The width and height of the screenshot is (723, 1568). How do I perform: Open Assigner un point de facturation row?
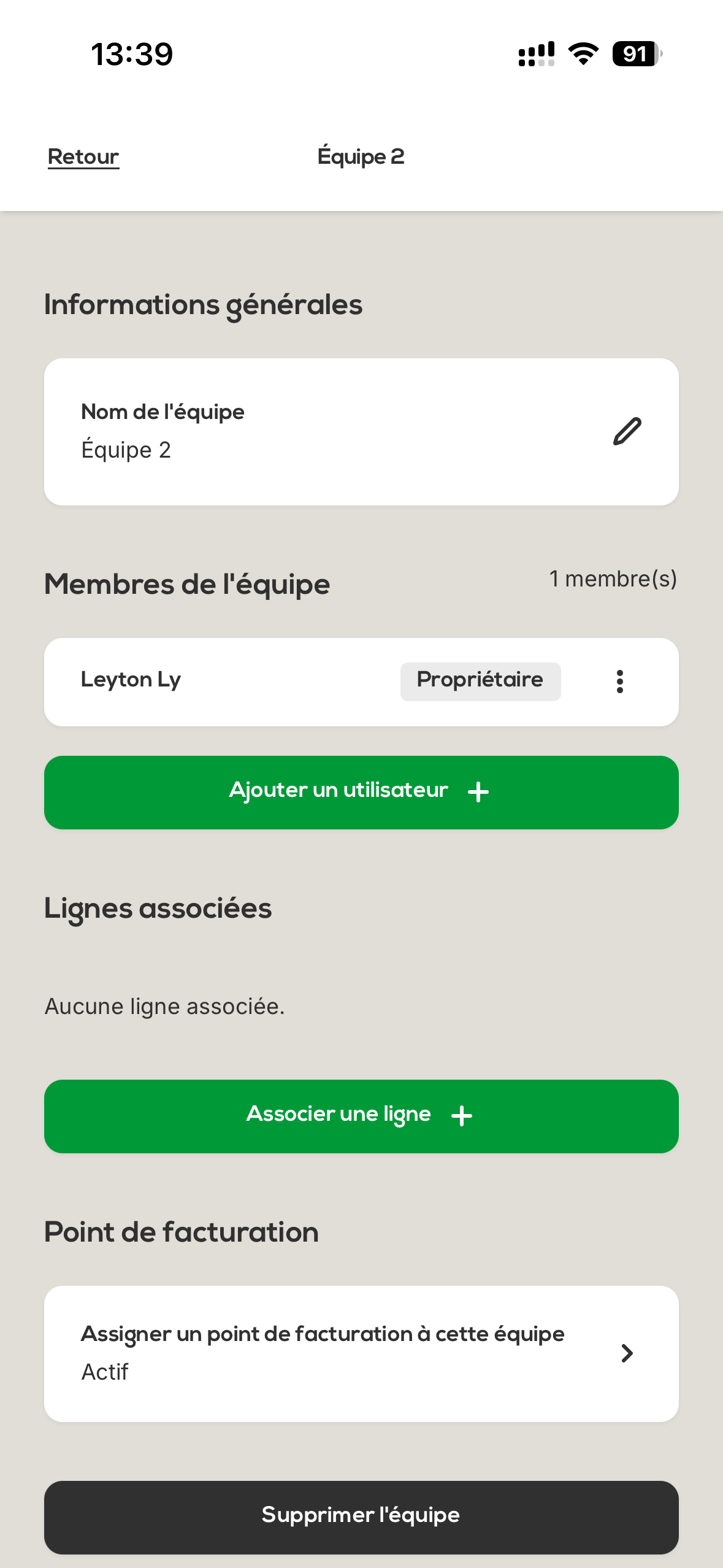point(361,1353)
